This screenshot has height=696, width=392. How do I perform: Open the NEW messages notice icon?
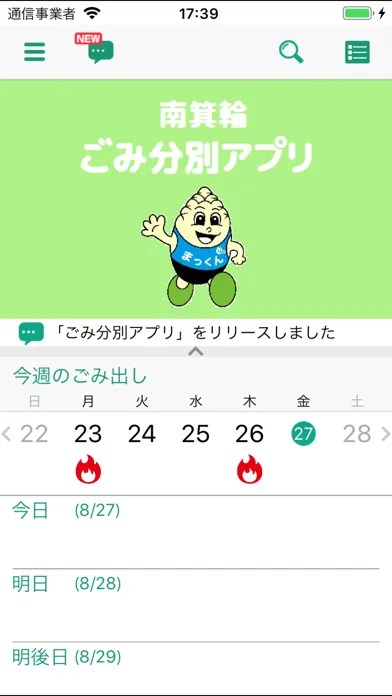tap(95, 48)
